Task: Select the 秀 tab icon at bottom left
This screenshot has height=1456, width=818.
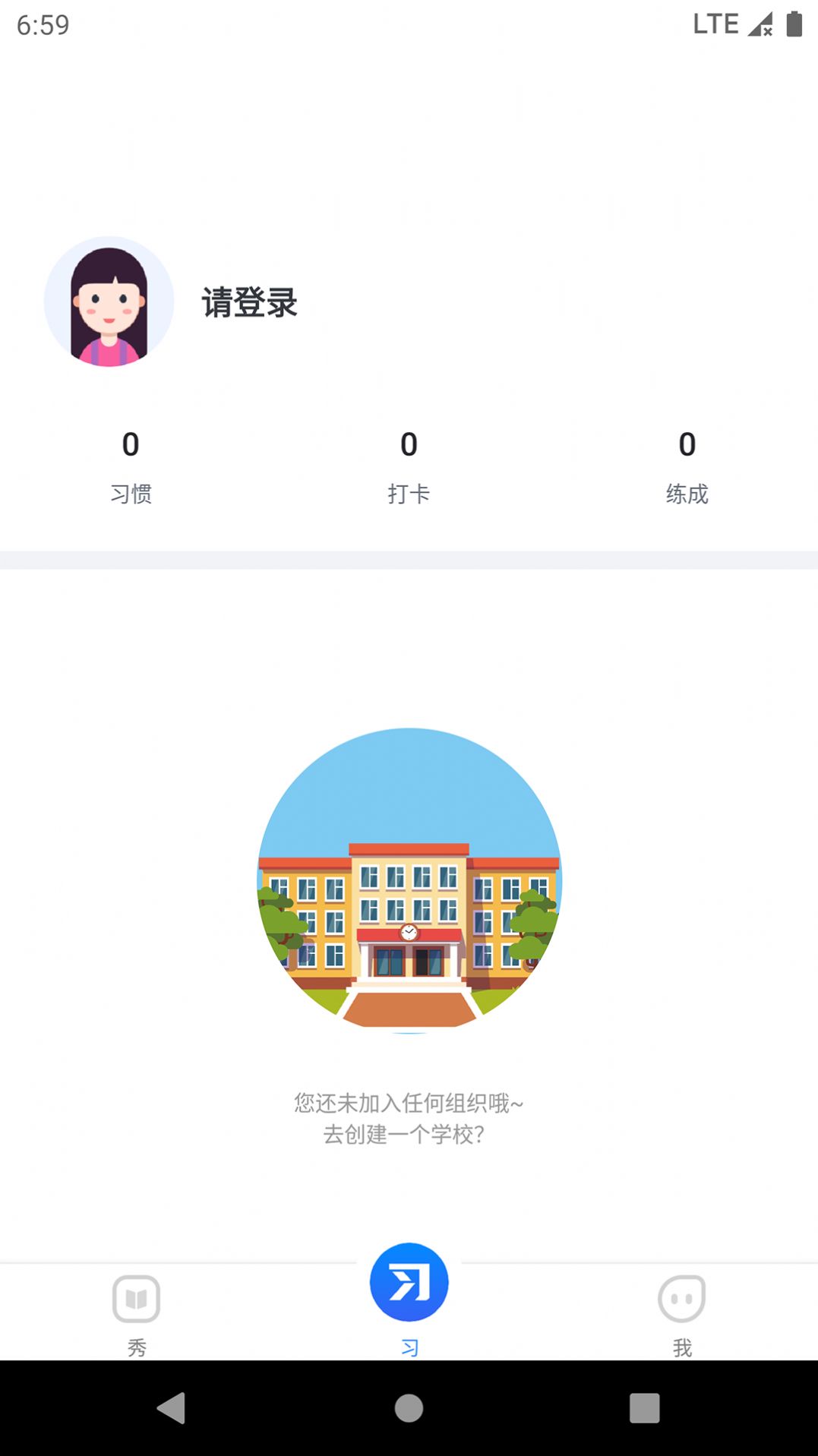Action: (136, 1300)
